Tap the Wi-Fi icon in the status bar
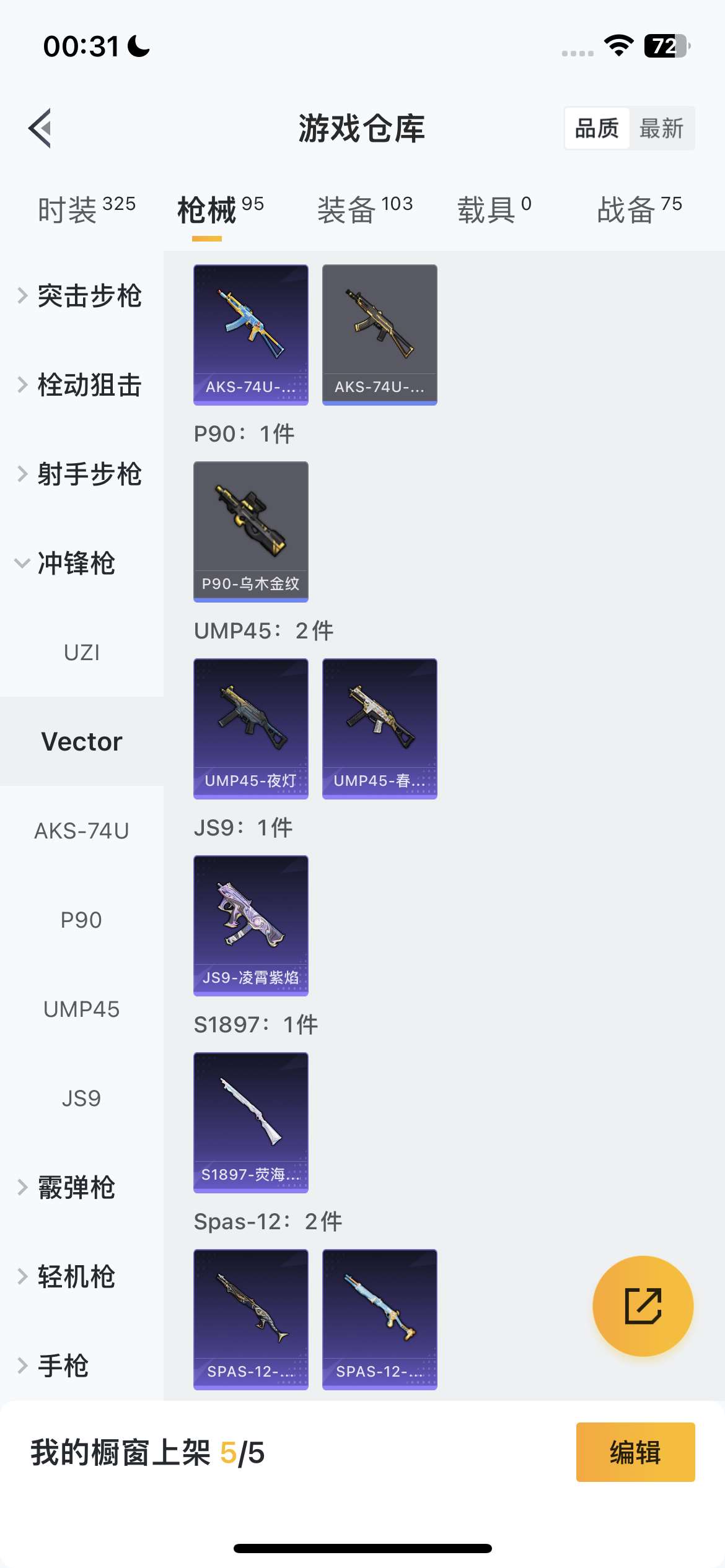The image size is (725, 1568). pos(616,46)
